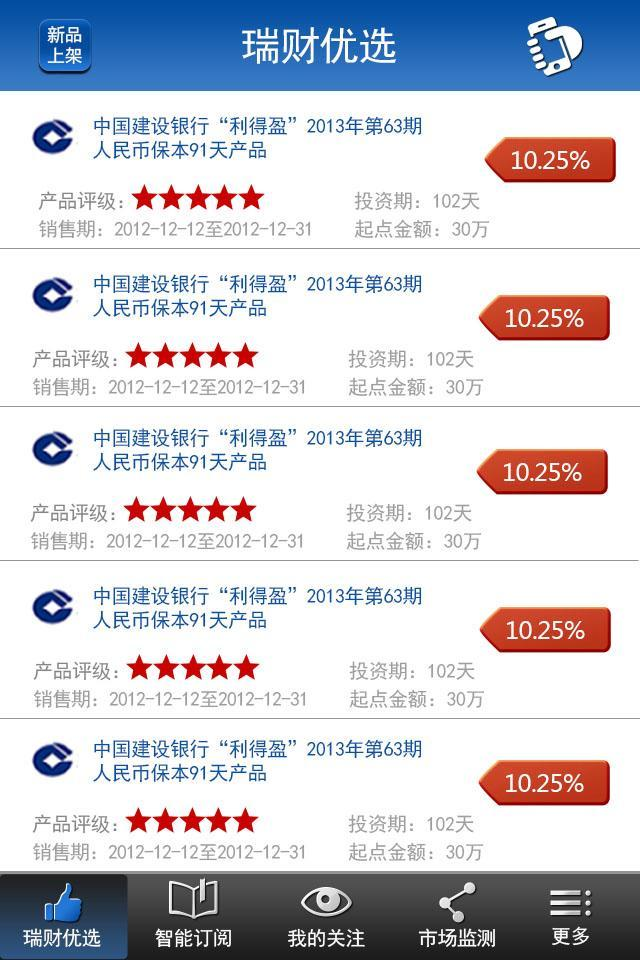640x960 pixels.
Task: Tap the phone icon in the header
Action: click(554, 46)
